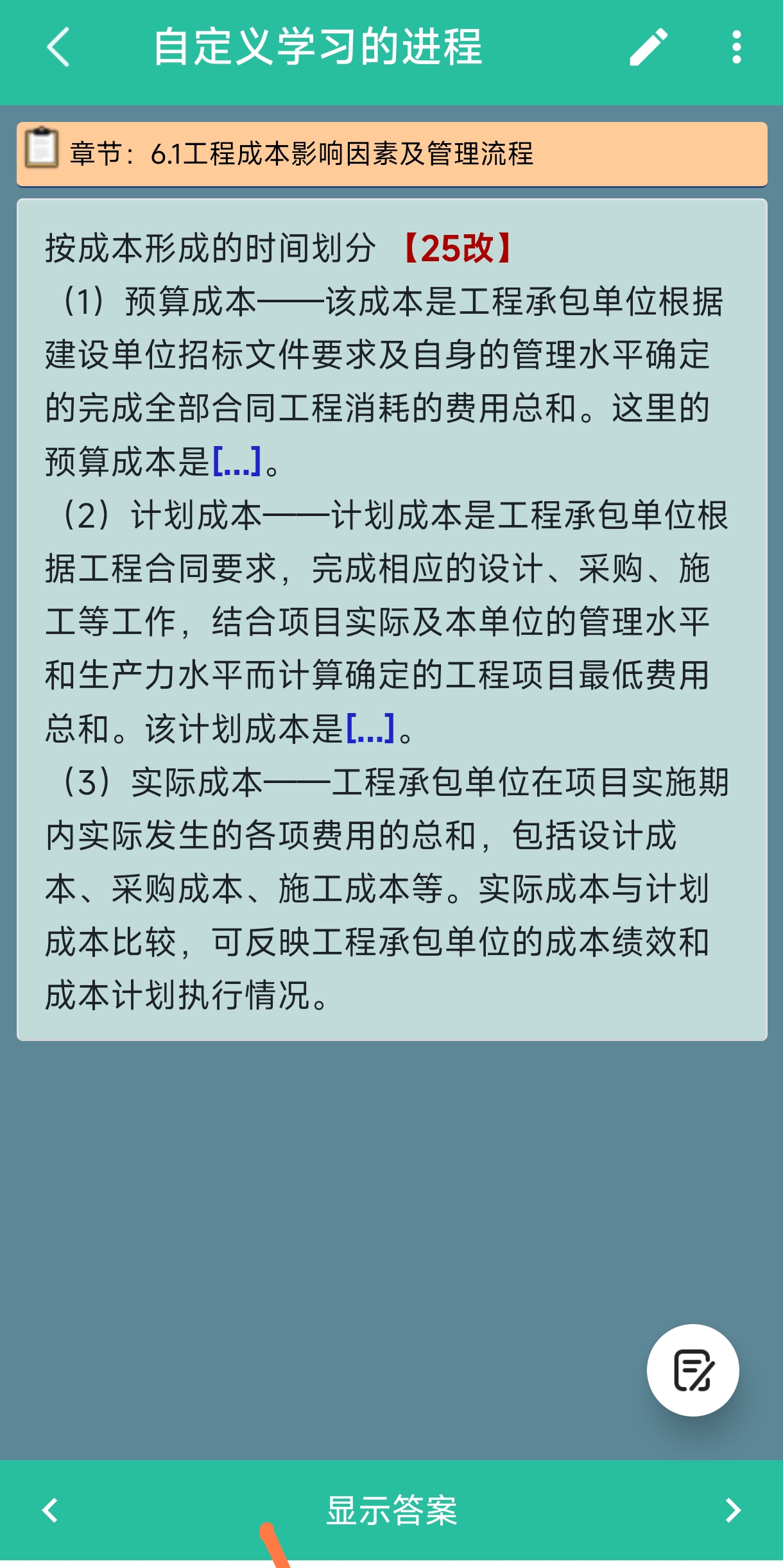Image resolution: width=783 pixels, height=1568 pixels.
Task: Tap the pencil edit icon
Action: [649, 47]
